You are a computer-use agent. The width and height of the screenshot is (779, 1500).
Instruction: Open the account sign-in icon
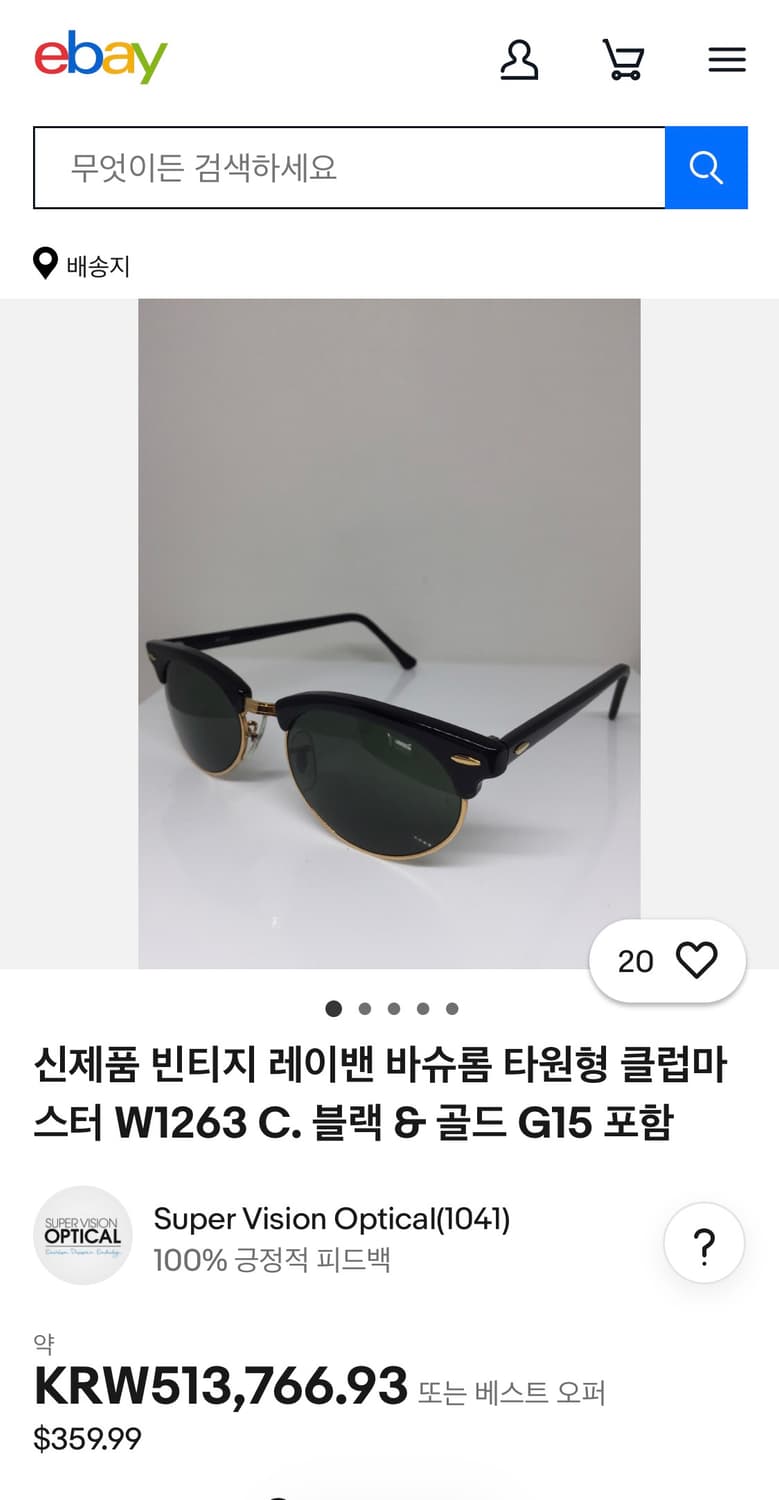click(x=519, y=59)
